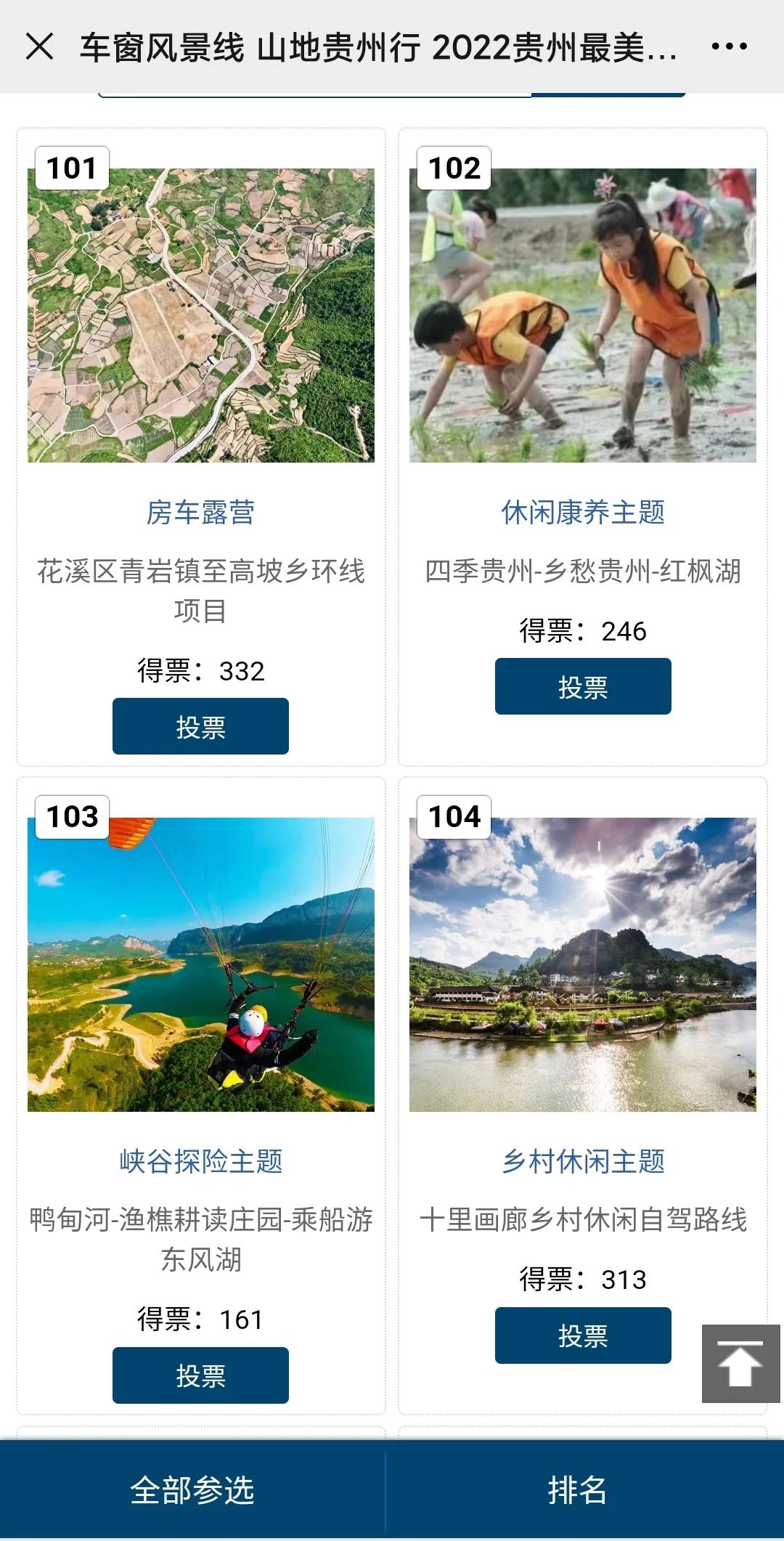Switch to the 全部参选 tab
Image resolution: width=784 pixels, height=1541 pixels.
192,1490
